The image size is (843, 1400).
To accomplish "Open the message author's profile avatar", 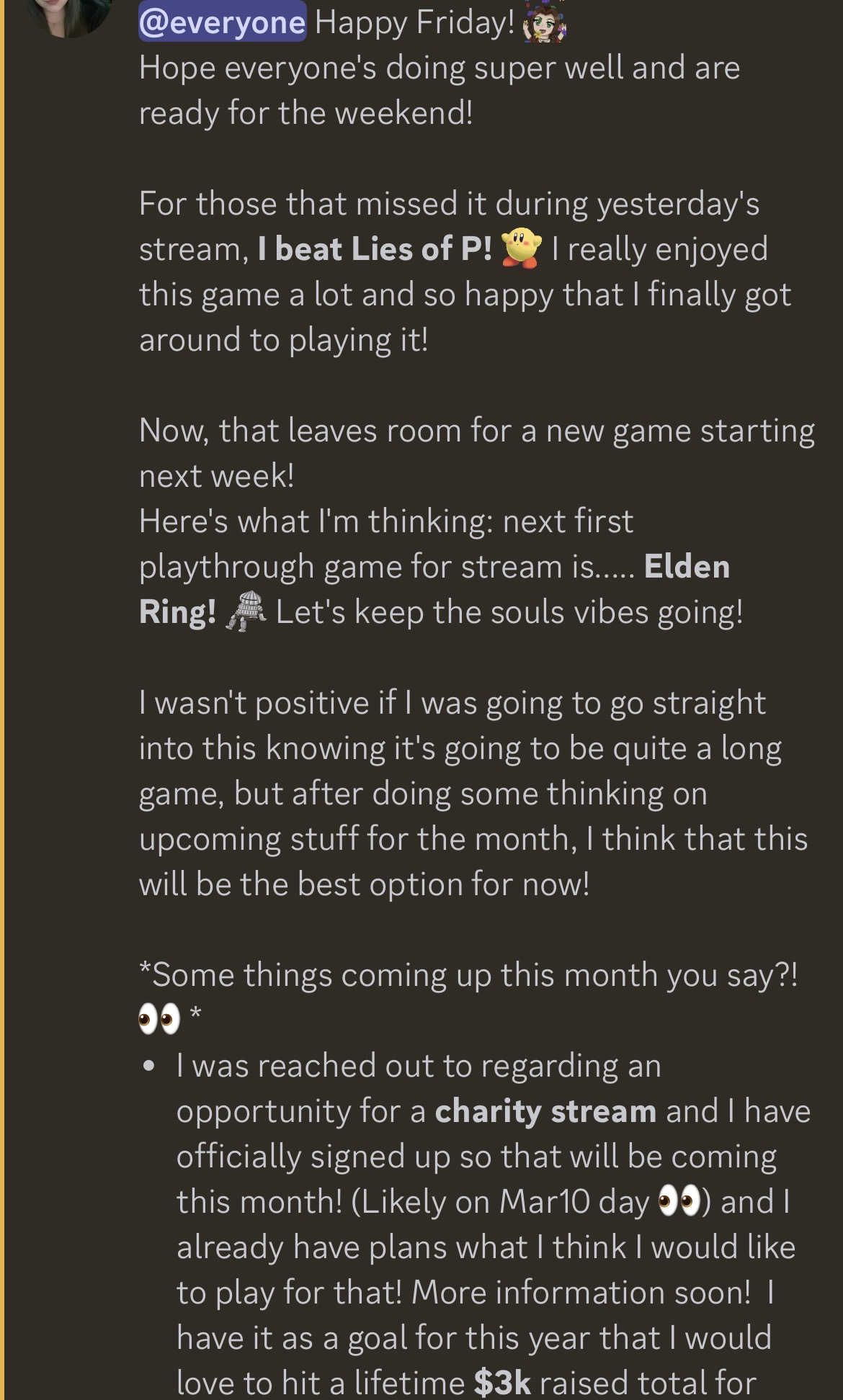I will (69, 14).
